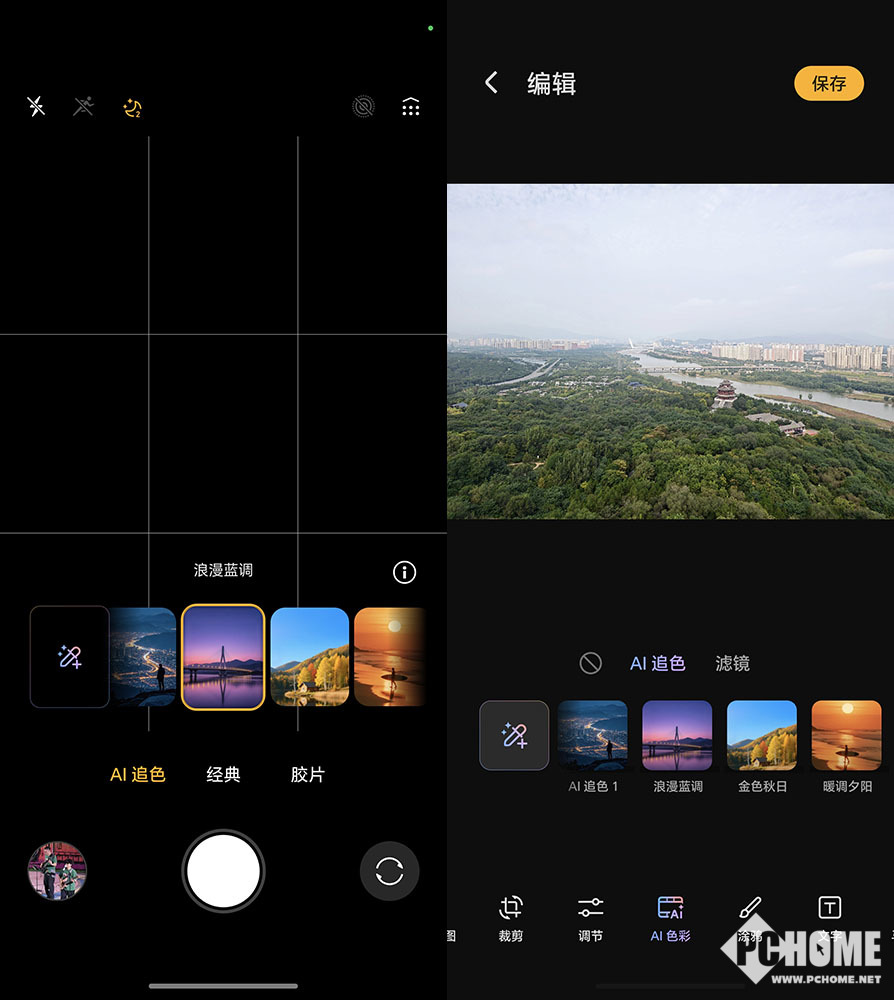Toggle the crossed-out running figure icon

pos(84,106)
